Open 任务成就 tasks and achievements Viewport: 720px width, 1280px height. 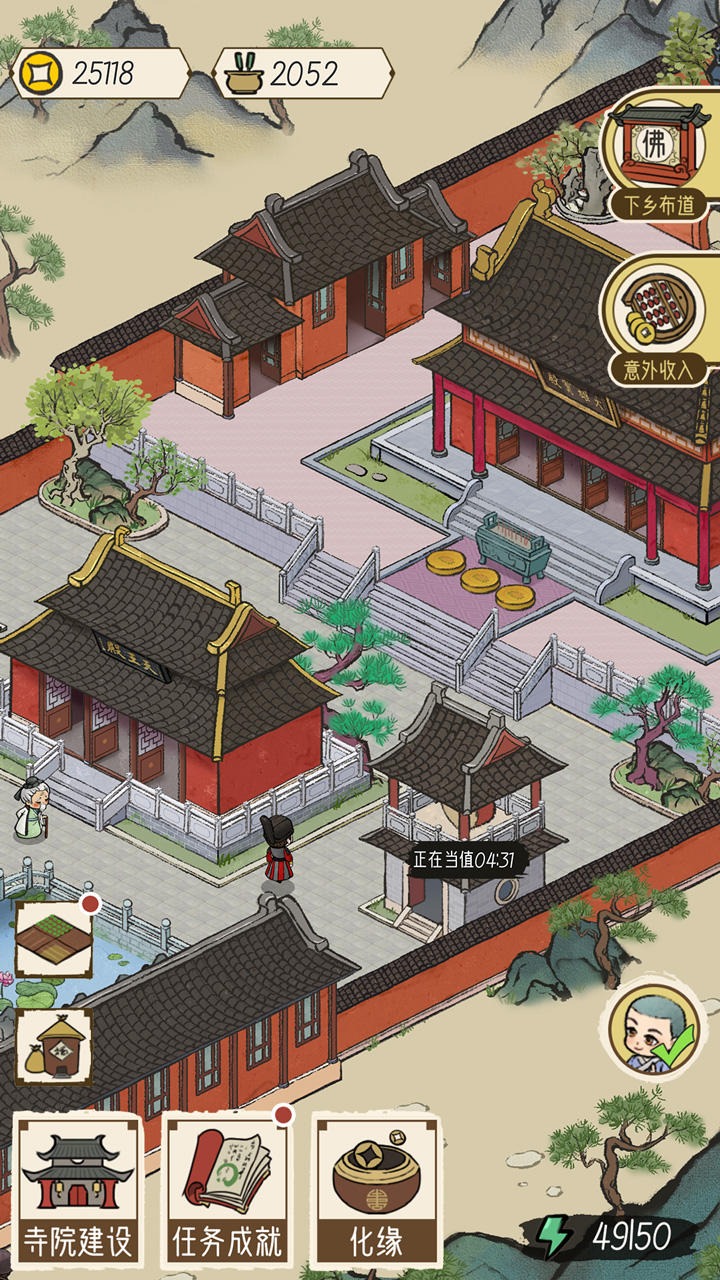226,1188
